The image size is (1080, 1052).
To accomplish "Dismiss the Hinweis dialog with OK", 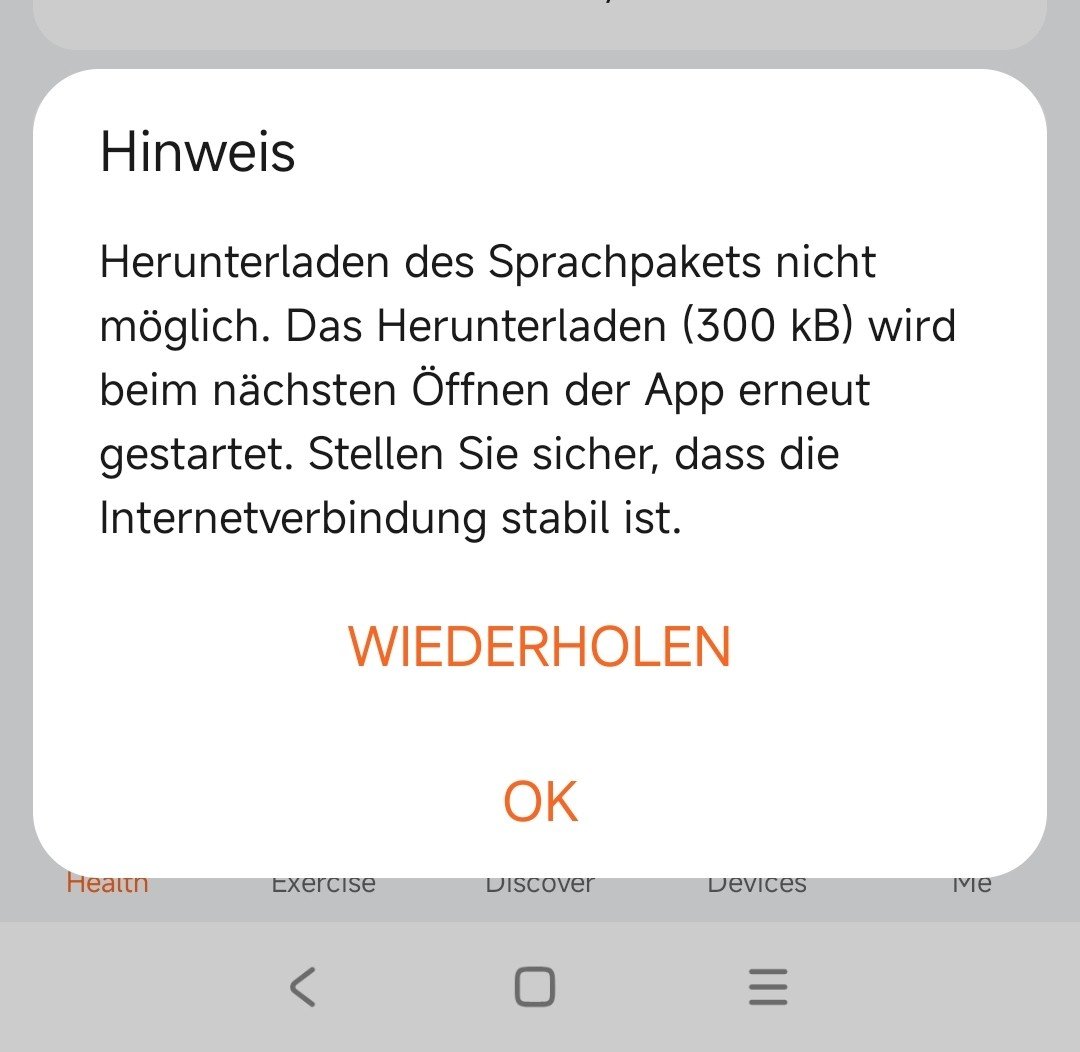I will click(x=540, y=802).
